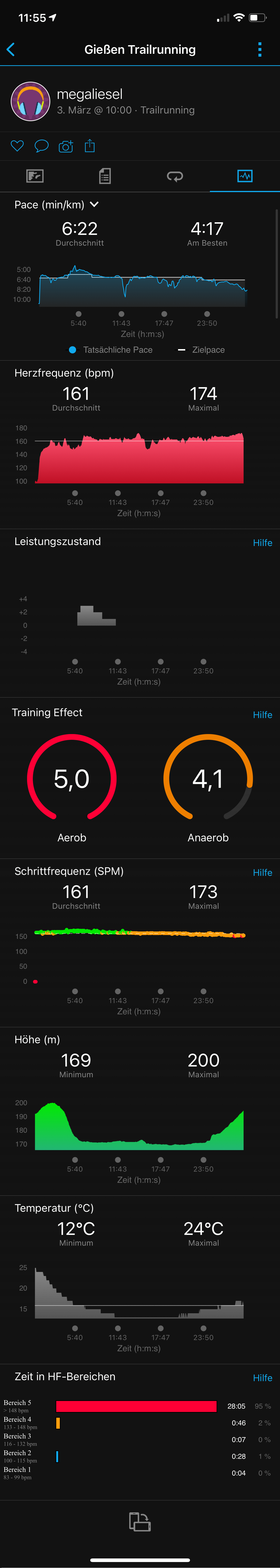The image size is (280, 1568).
Task: Open Hilfe for Schrittfrequenz
Action: pos(262,872)
